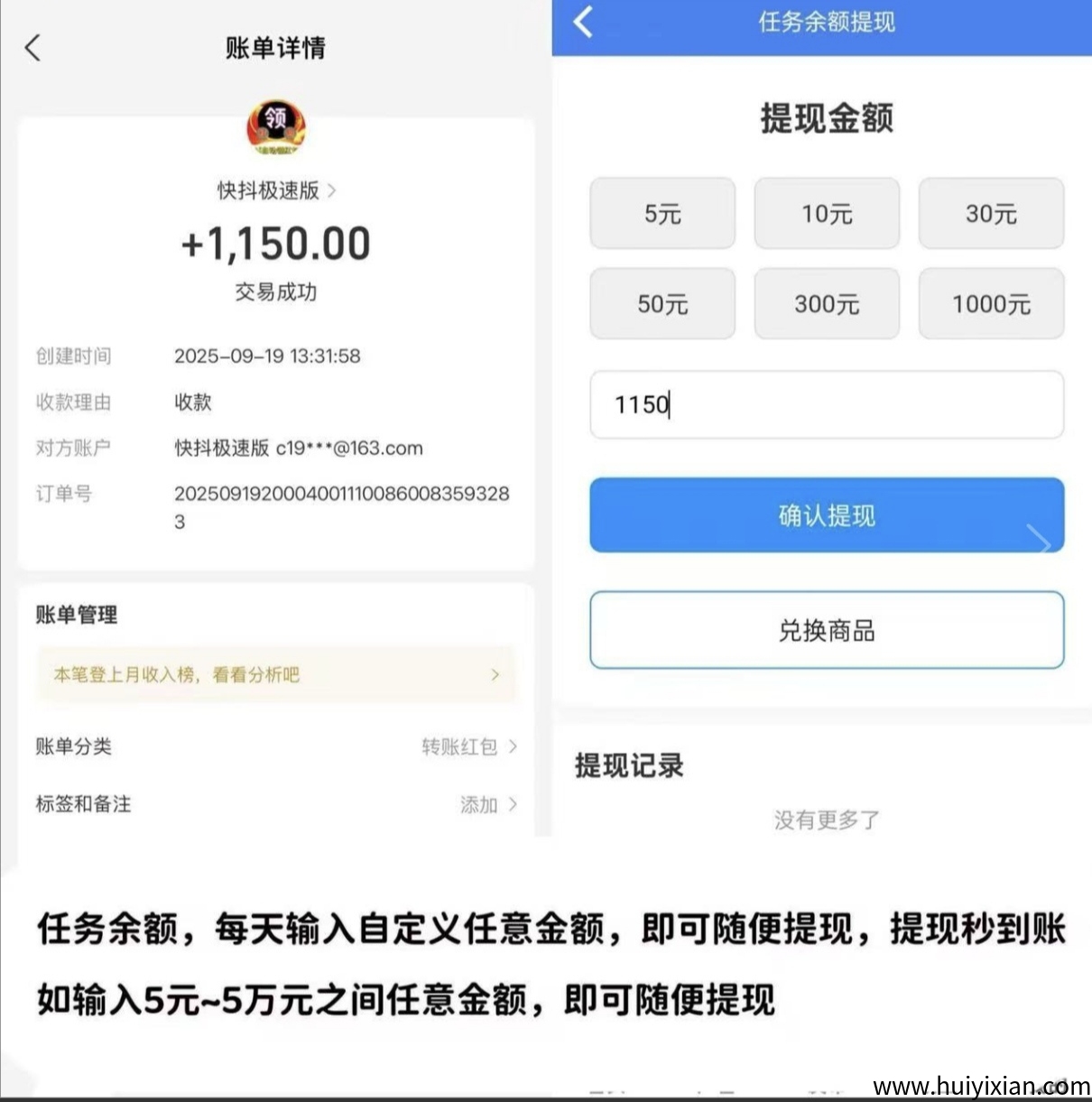The height and width of the screenshot is (1102, 1092).
Task: Select the 5元 withdrawal amount
Action: (x=662, y=214)
